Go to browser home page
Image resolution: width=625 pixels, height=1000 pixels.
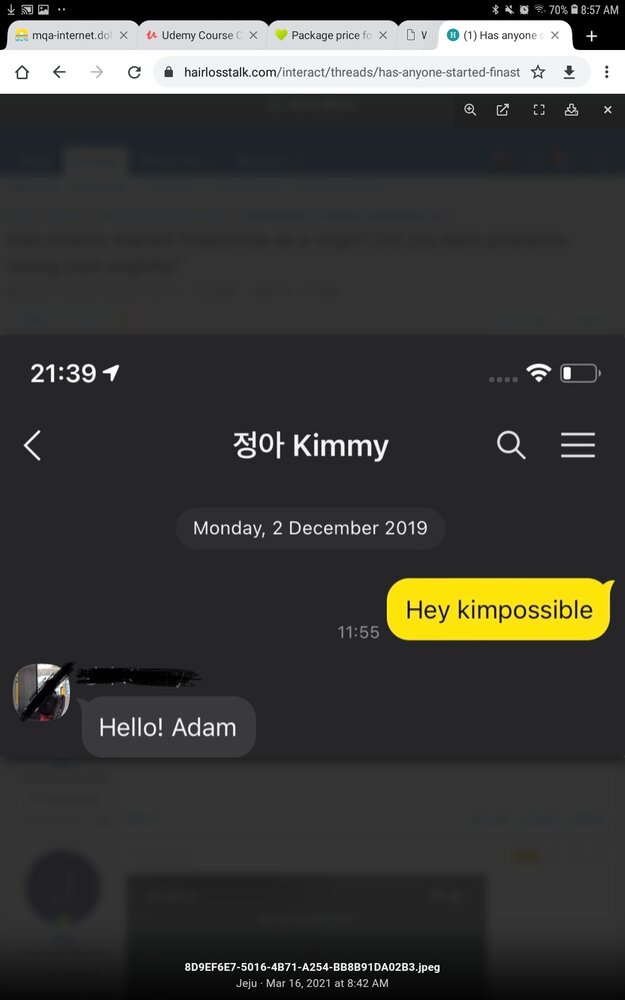22,72
